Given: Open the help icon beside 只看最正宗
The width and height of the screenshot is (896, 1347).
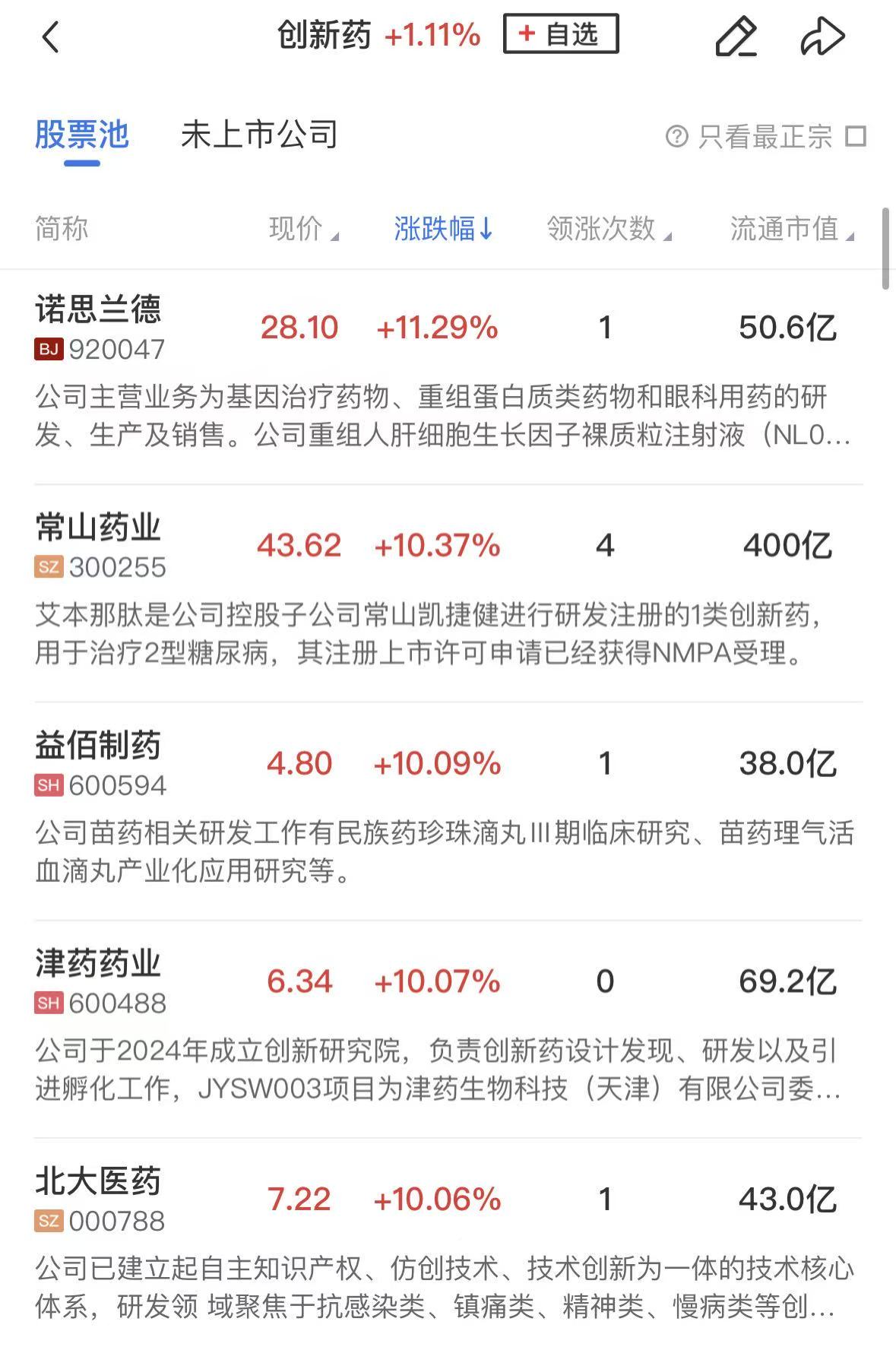Looking at the screenshot, I should tap(676, 137).
